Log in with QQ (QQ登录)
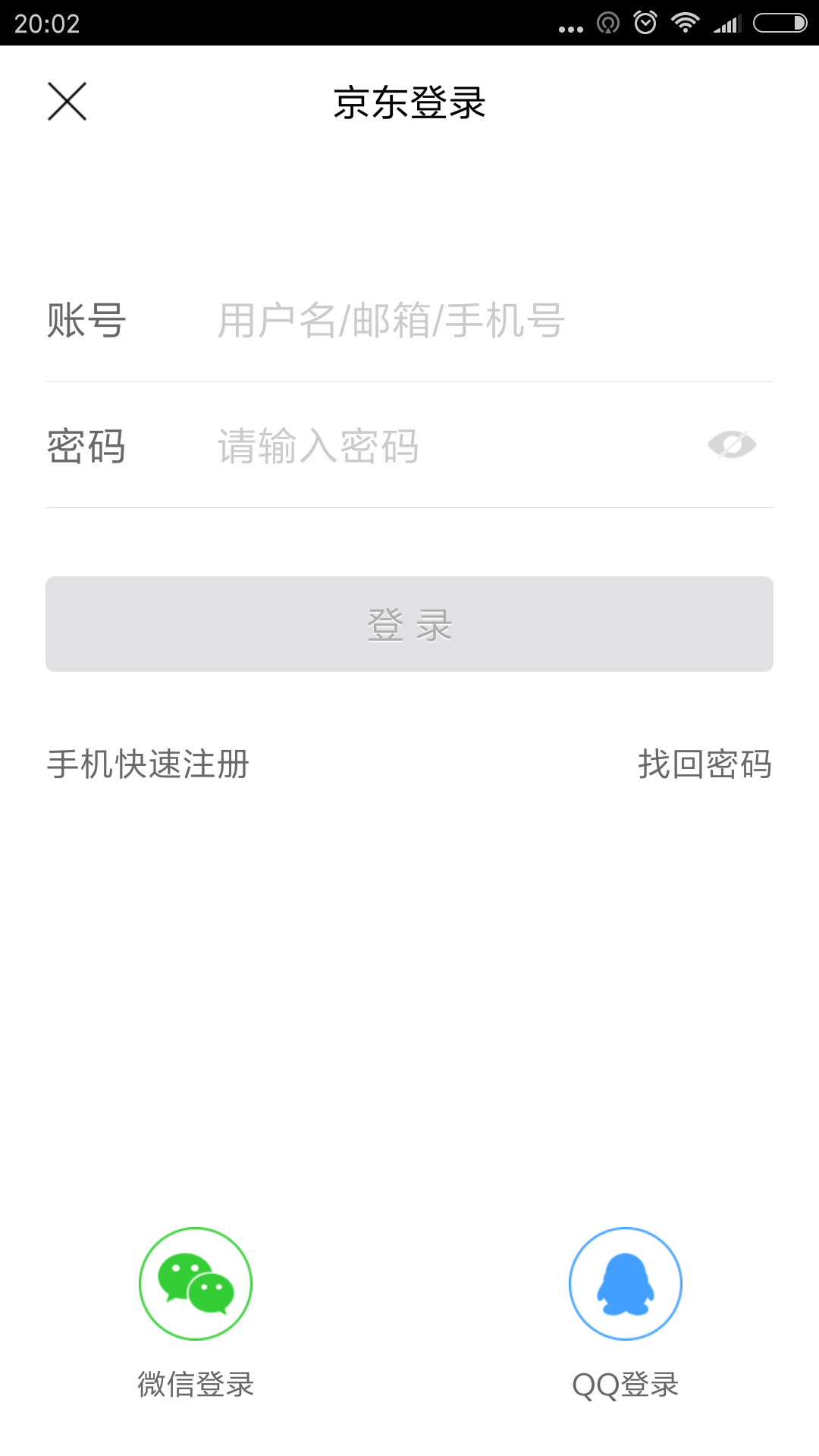 click(625, 1284)
